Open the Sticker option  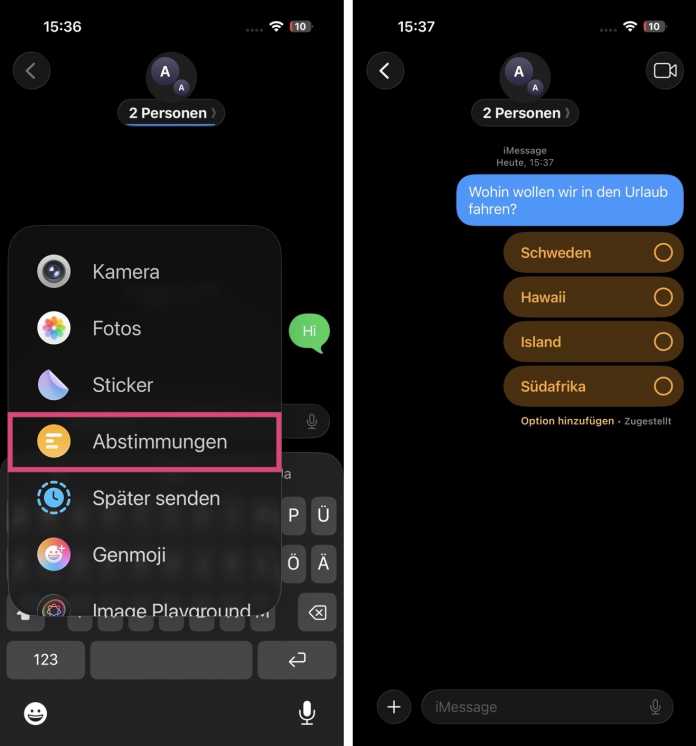[122, 385]
